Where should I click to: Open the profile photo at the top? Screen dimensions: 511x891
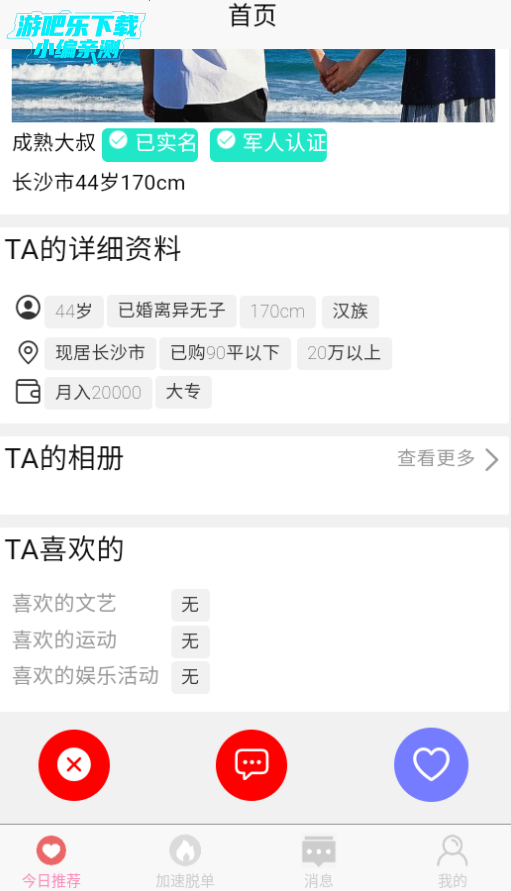tap(254, 85)
